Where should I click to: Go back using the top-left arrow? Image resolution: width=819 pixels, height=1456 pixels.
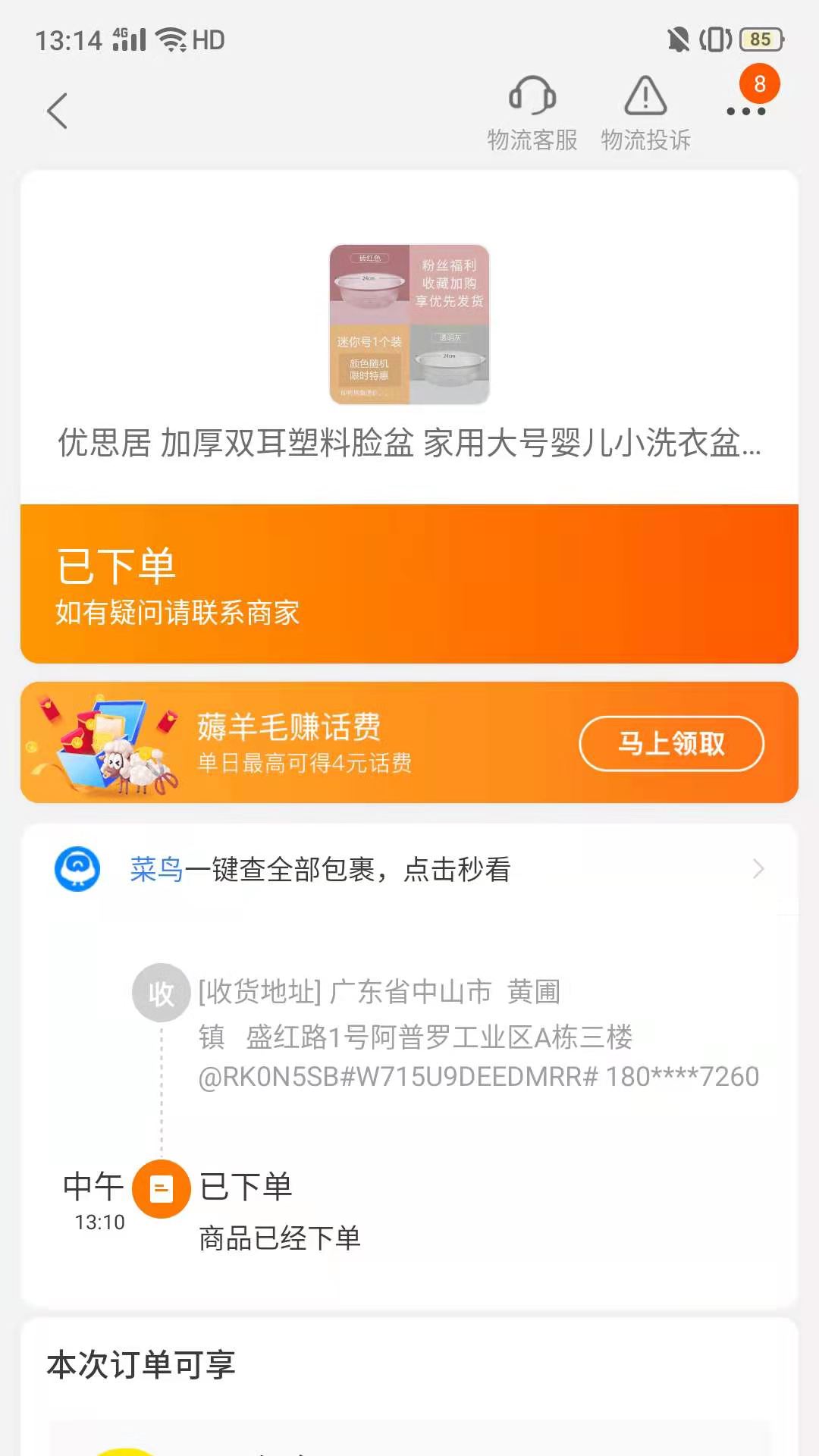pyautogui.click(x=58, y=111)
